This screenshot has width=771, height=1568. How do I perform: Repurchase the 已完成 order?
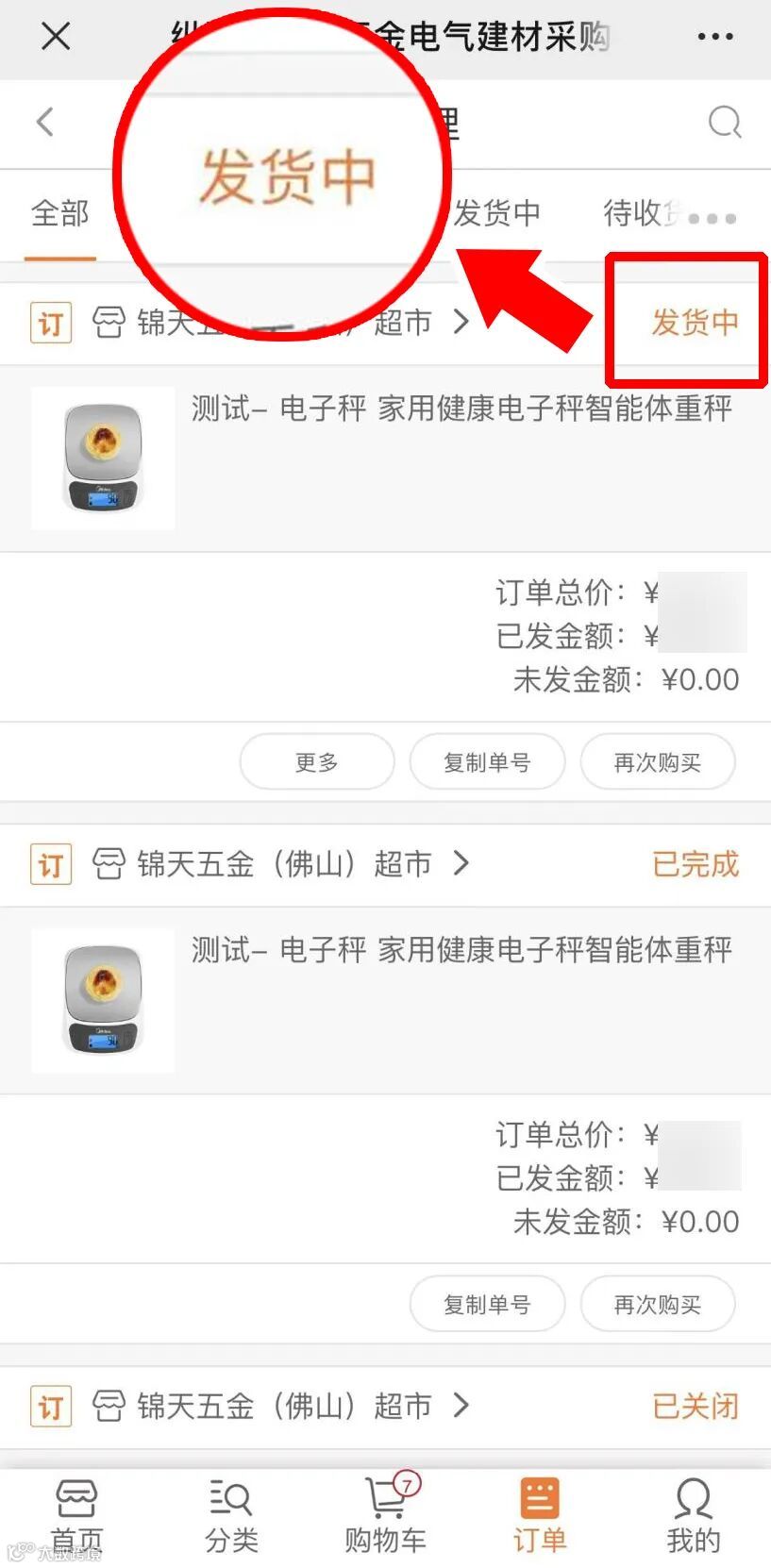pos(657,1305)
